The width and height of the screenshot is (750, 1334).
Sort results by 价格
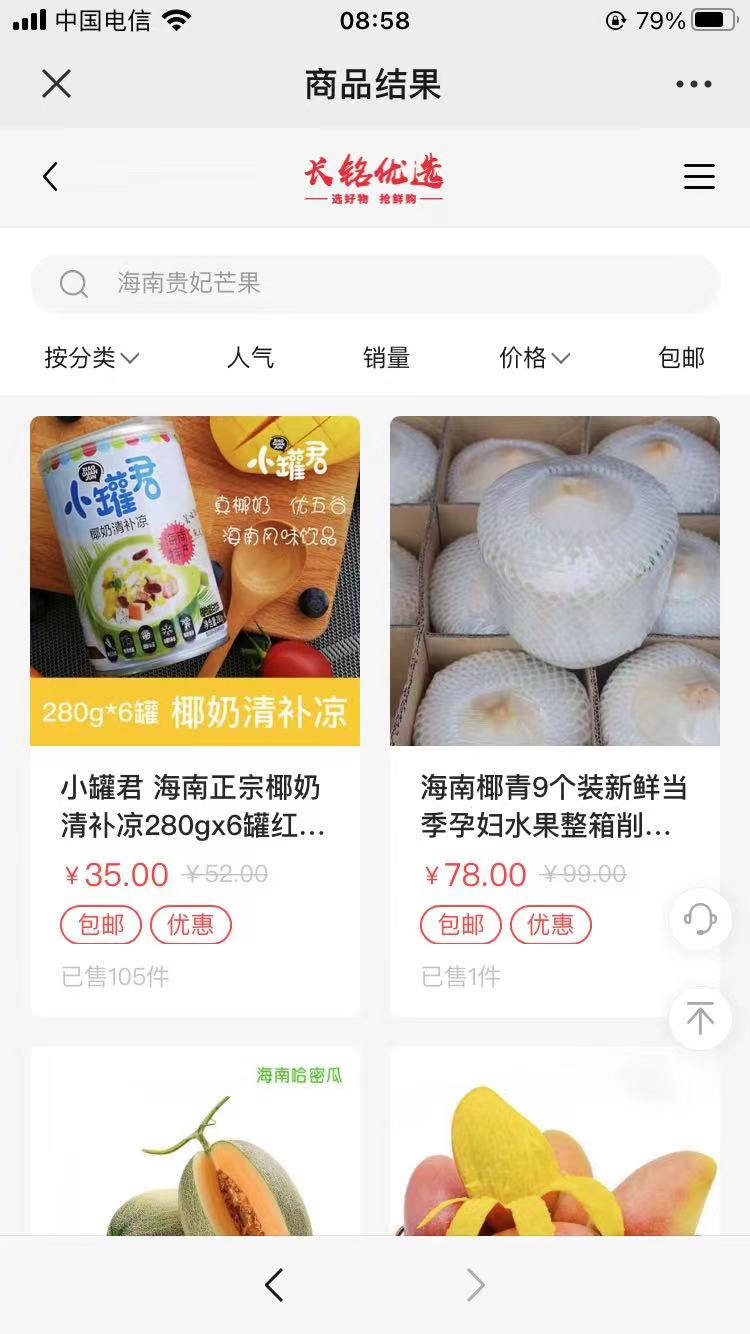pos(534,358)
